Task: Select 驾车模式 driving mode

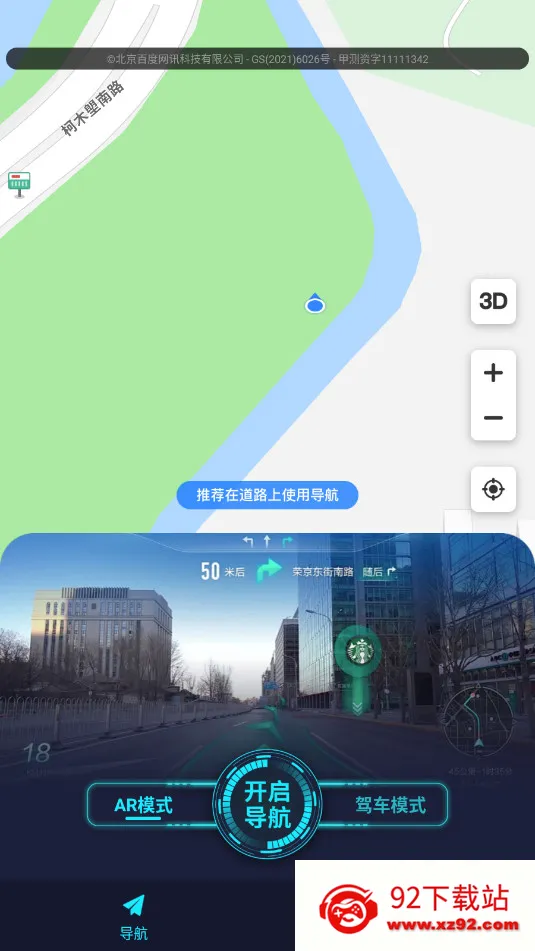Action: [x=390, y=805]
